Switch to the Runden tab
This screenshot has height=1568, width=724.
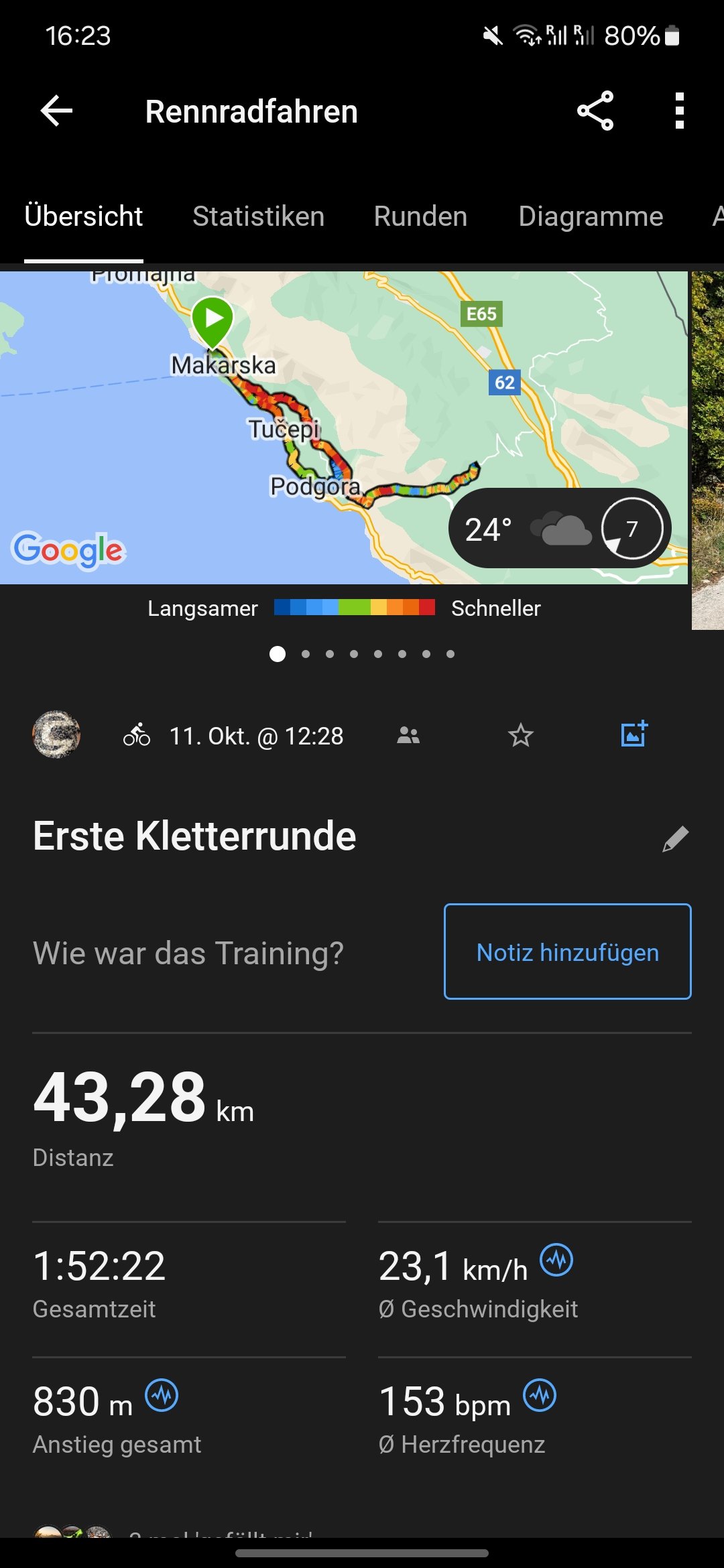[420, 216]
